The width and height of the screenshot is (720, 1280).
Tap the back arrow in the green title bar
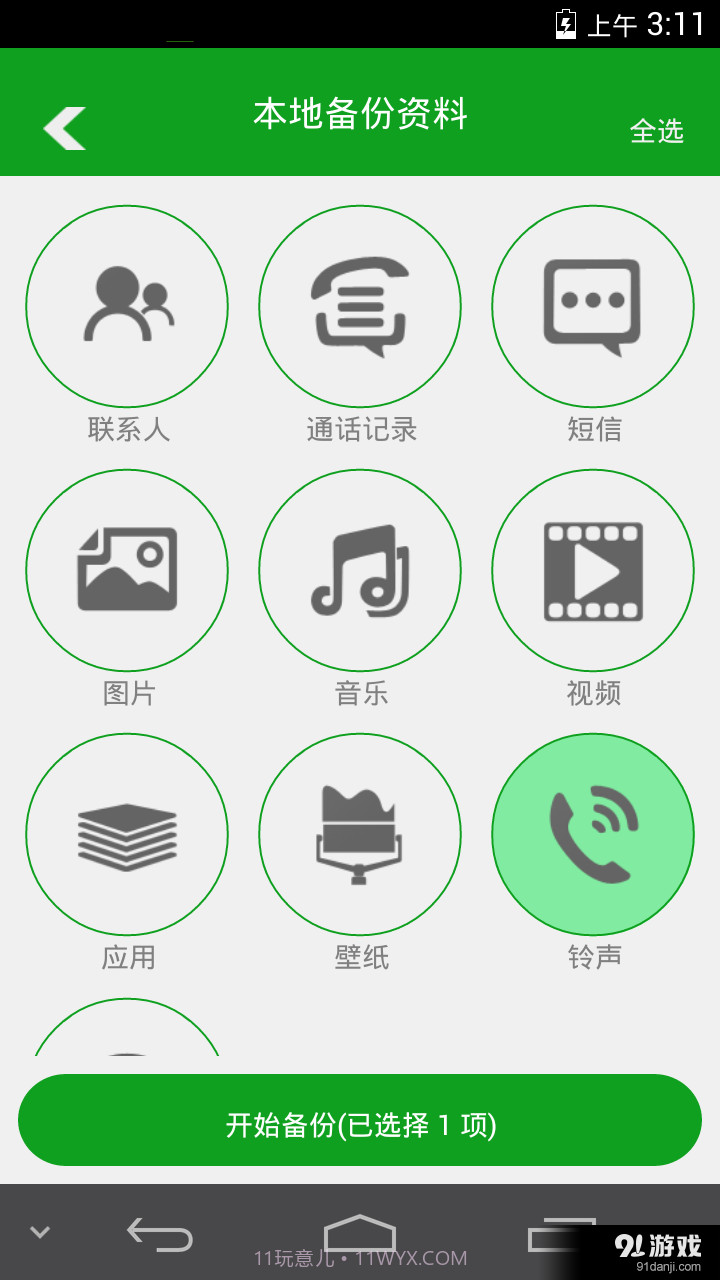point(63,126)
